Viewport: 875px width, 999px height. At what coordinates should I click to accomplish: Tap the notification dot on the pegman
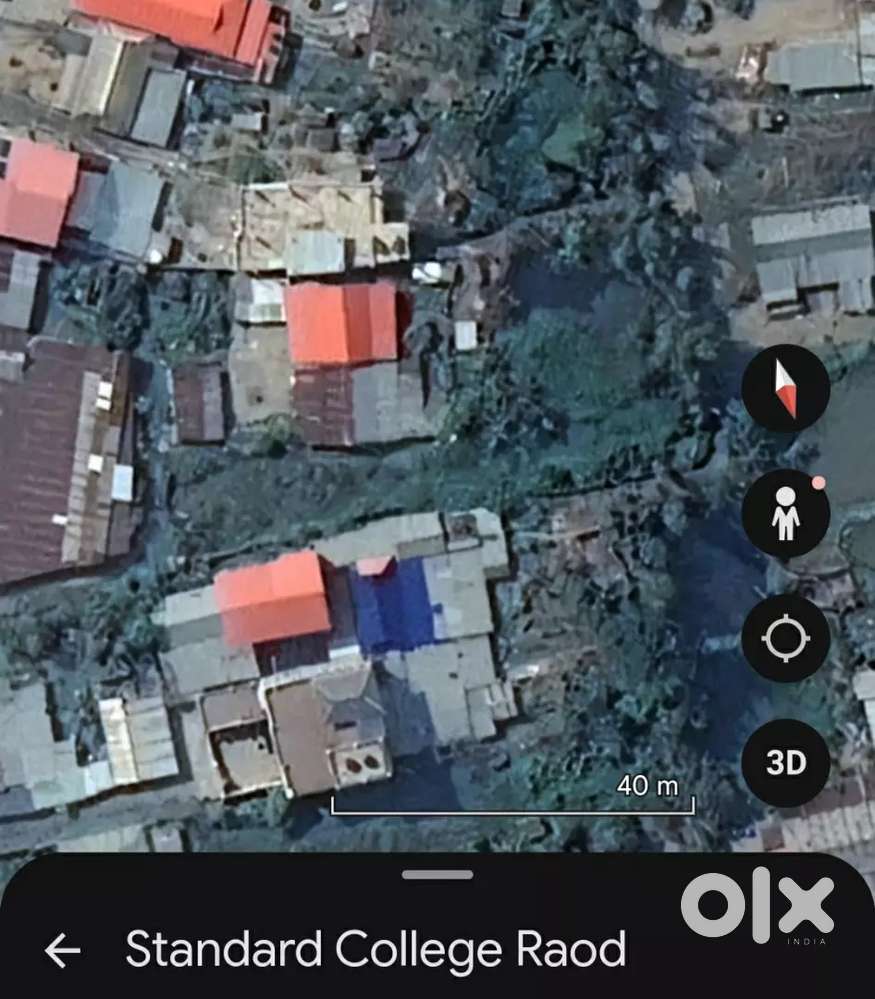818,482
